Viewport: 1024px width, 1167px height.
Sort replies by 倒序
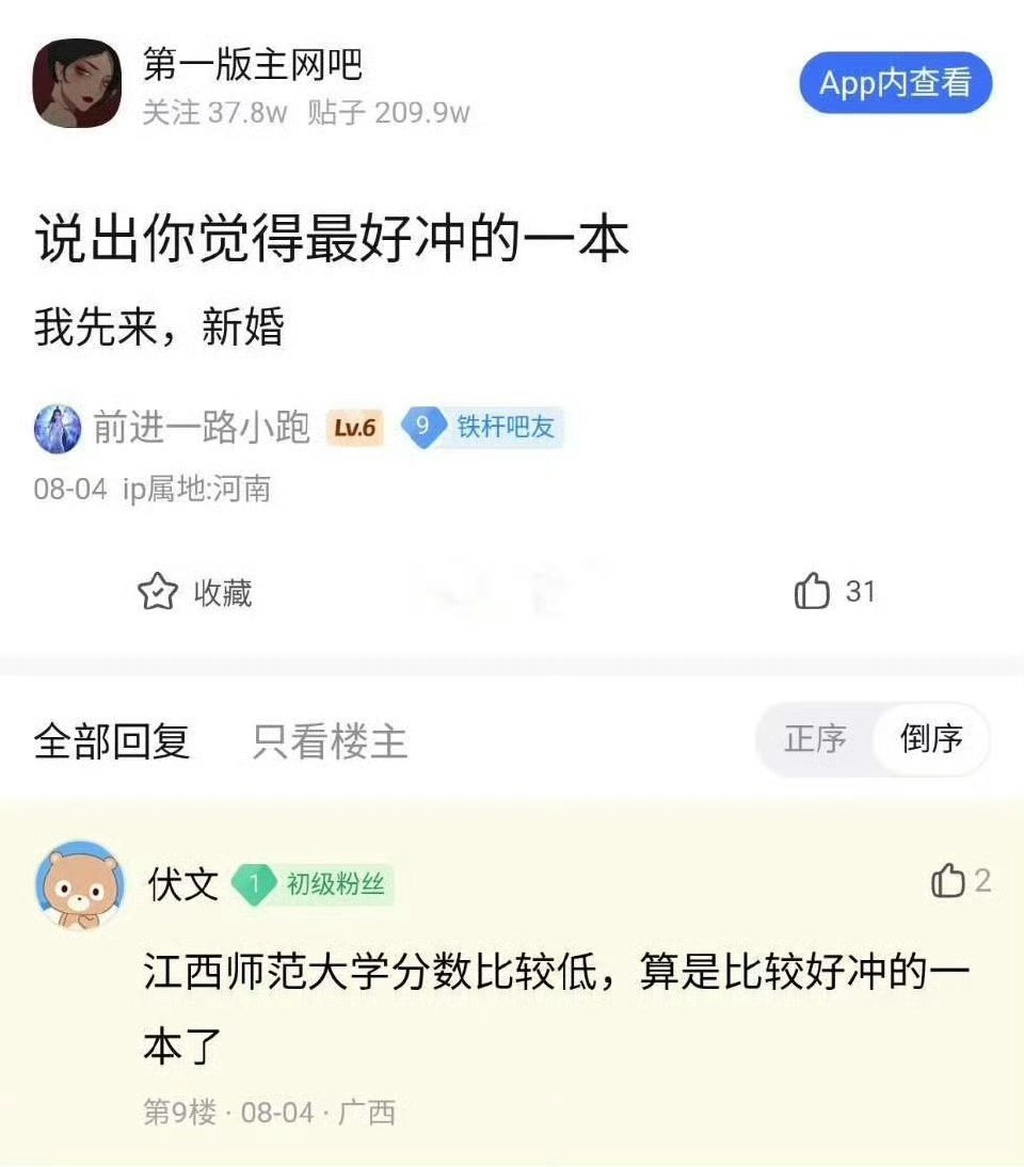coord(931,740)
